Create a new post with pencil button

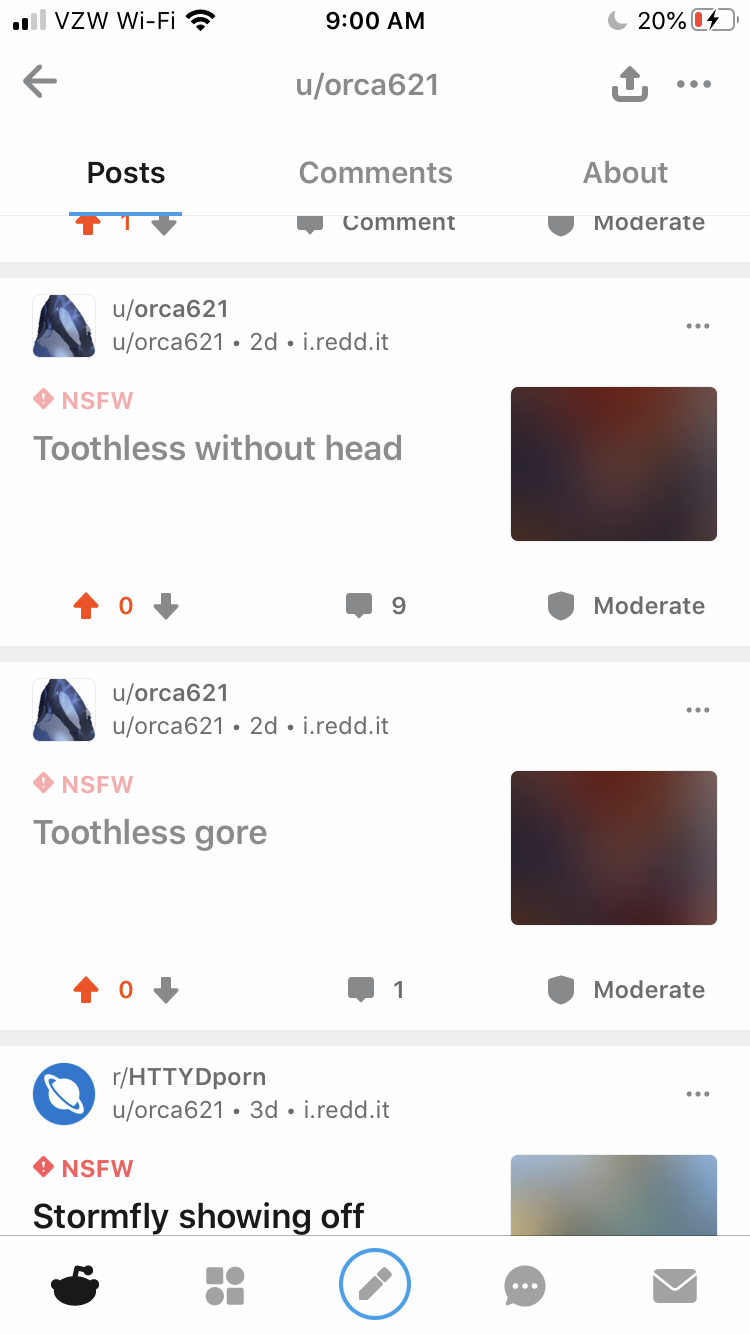(x=375, y=1285)
